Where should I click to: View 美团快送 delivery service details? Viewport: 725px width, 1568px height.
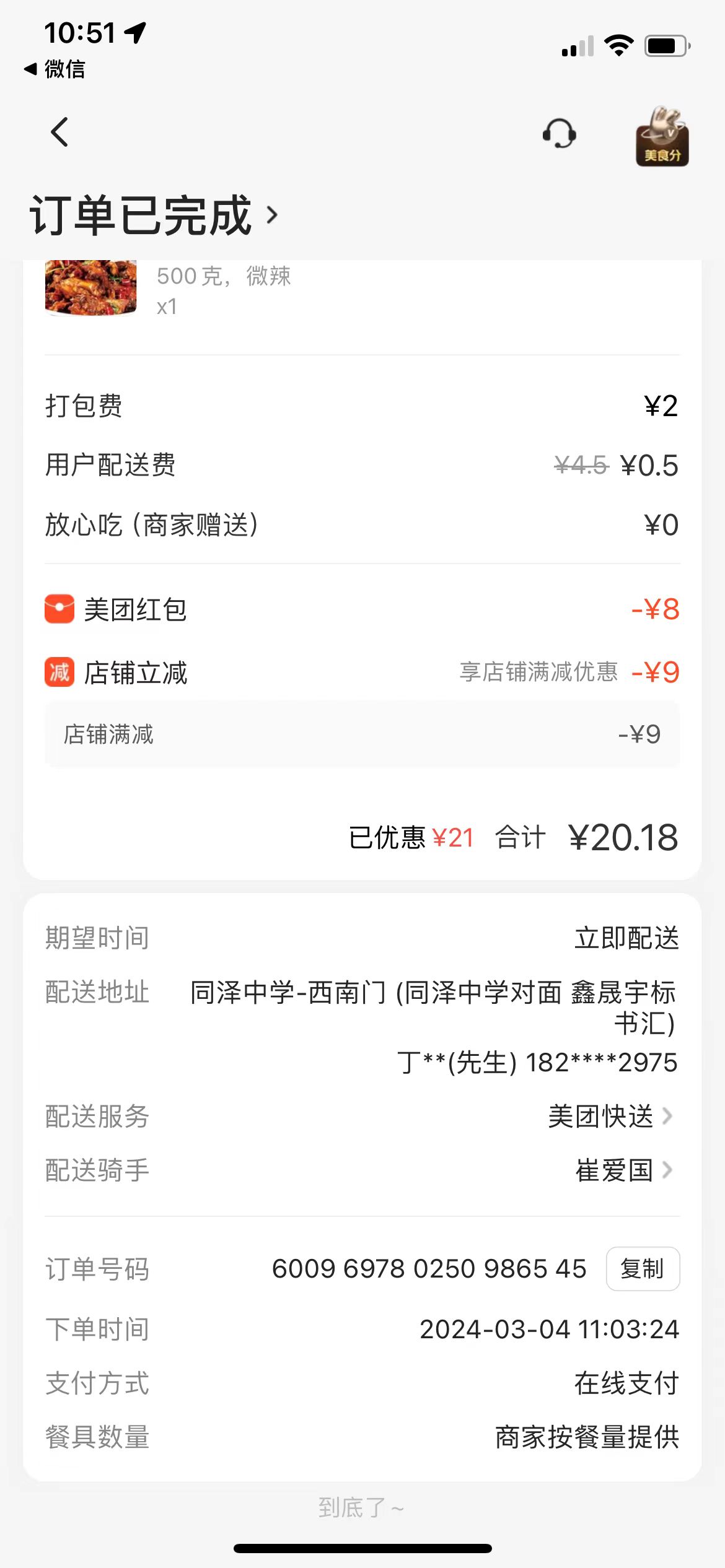610,1117
